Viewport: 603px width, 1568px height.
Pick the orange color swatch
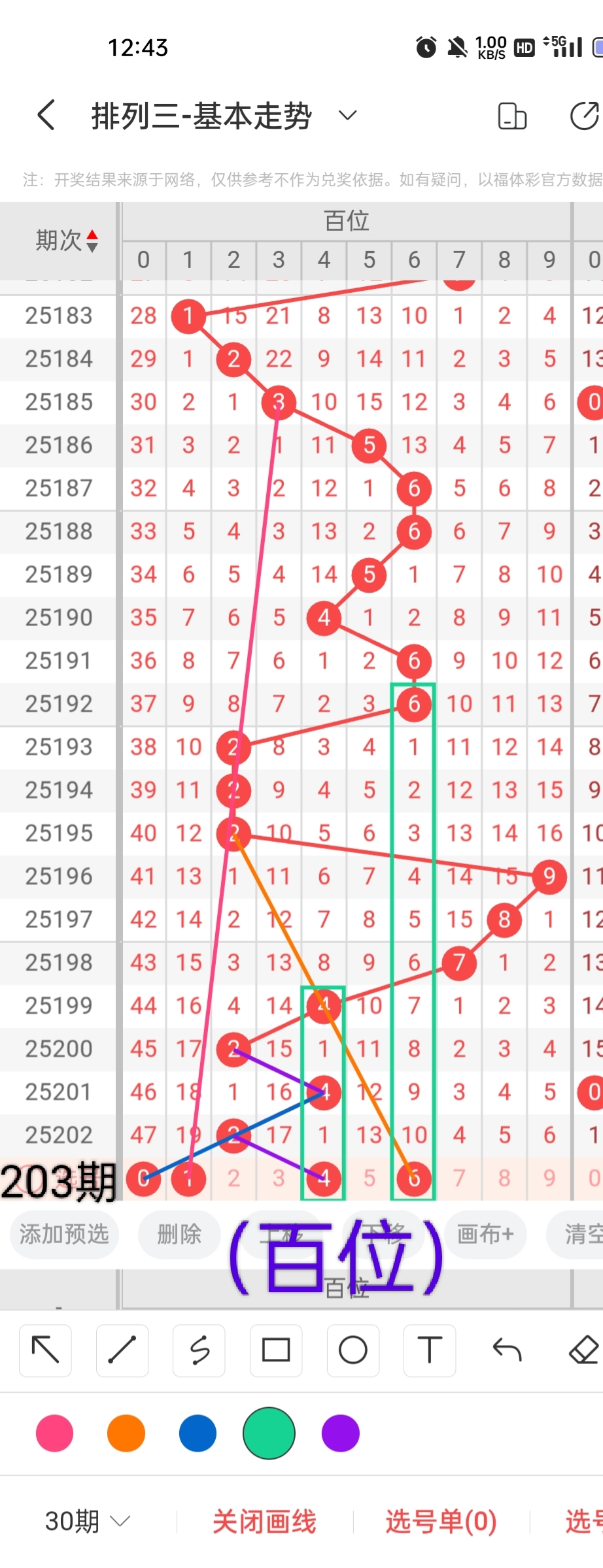click(126, 1433)
